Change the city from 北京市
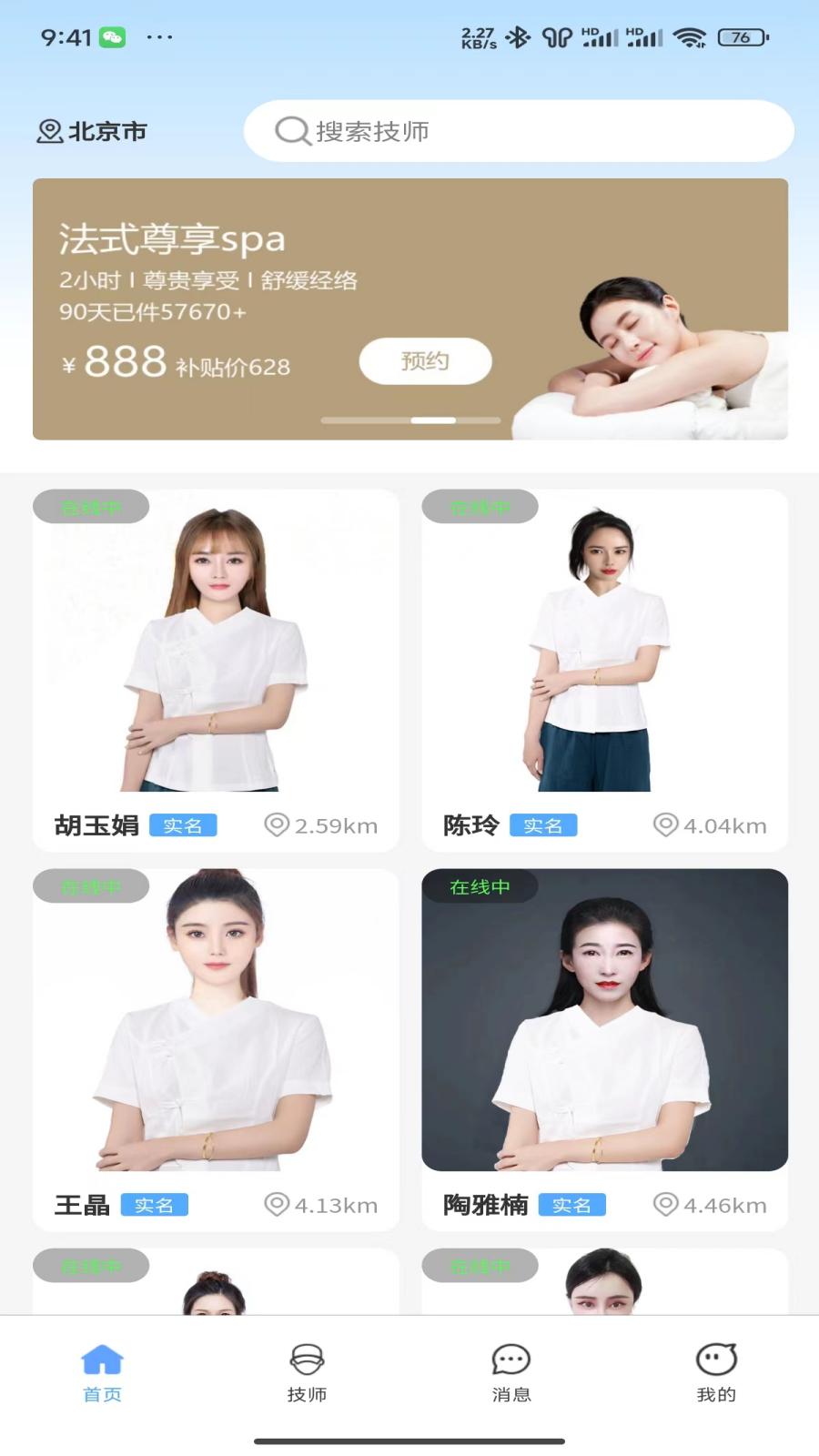The image size is (819, 1456). (92, 132)
